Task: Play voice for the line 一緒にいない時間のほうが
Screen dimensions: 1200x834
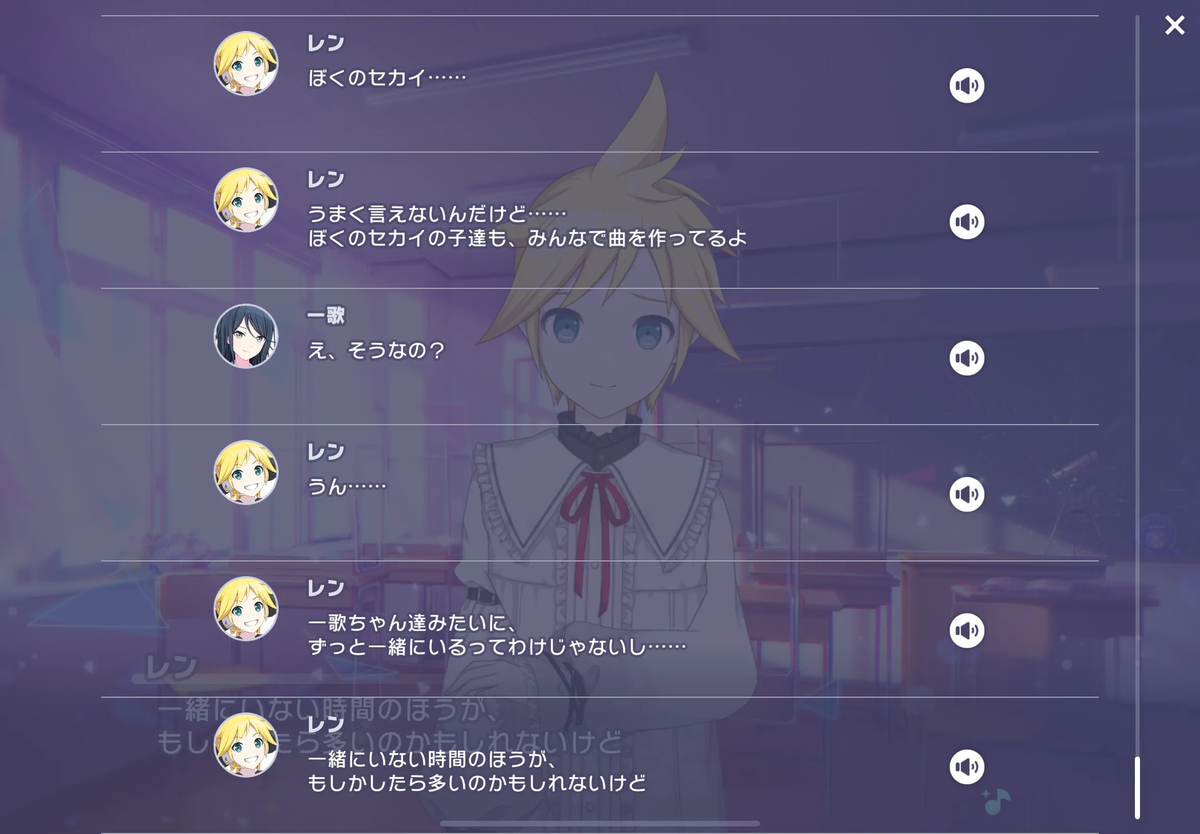Action: [967, 767]
